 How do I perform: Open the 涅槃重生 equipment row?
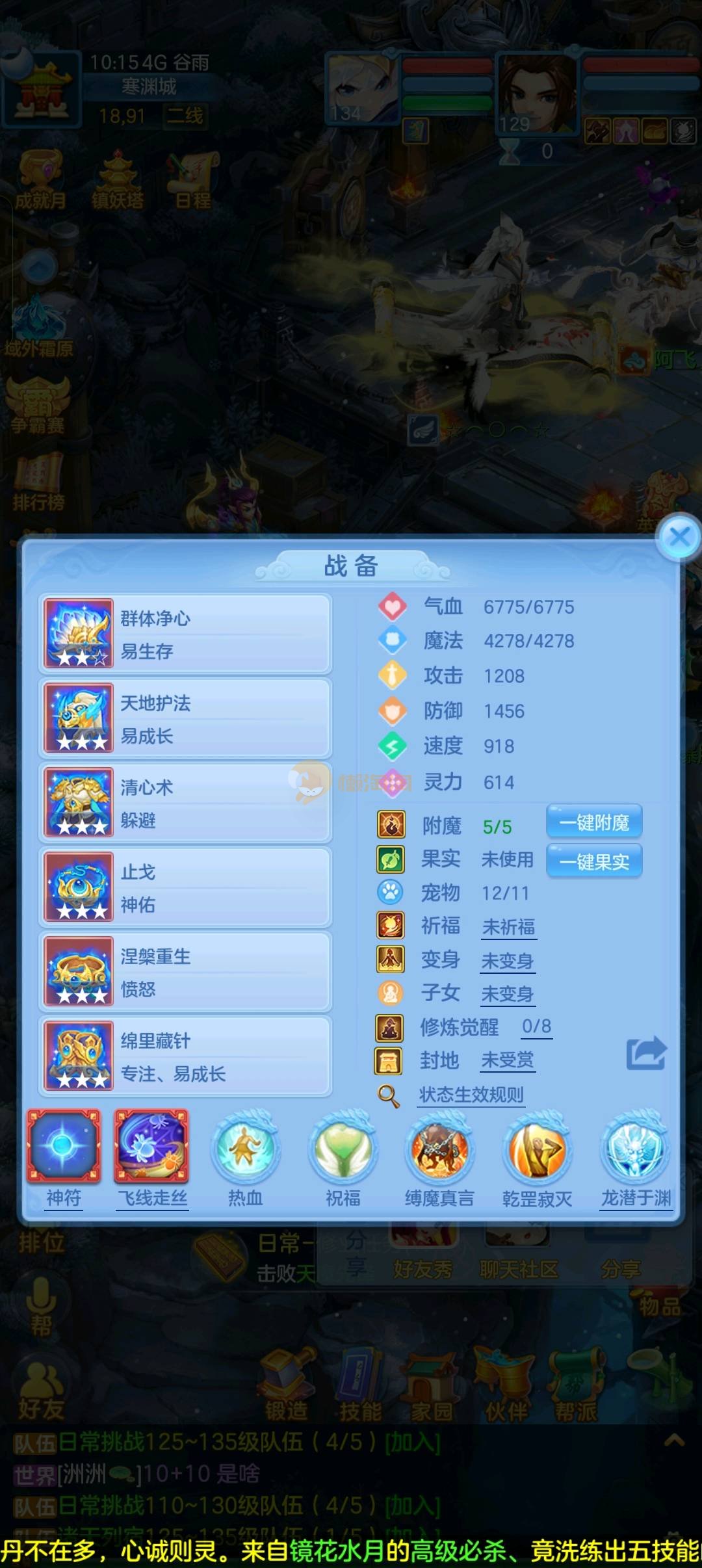(185, 972)
